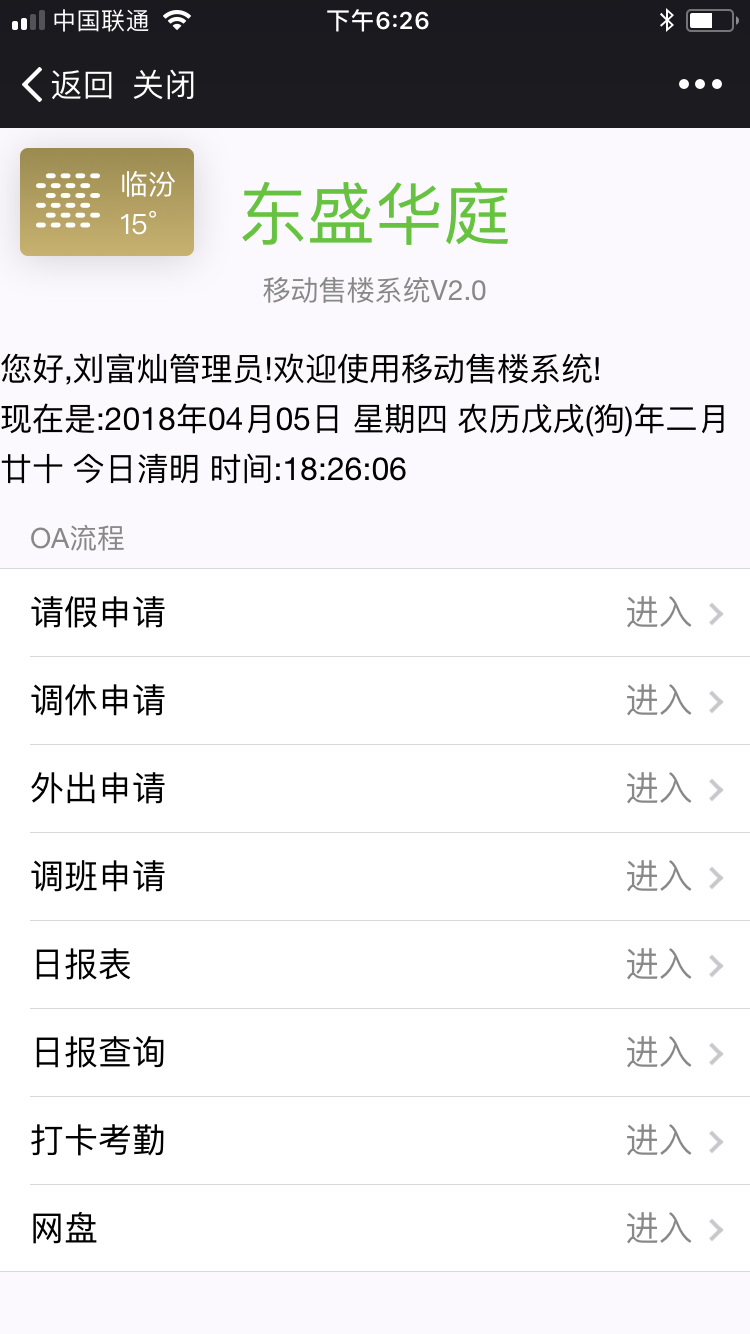750x1334 pixels.
Task: Enter the 网盘 cloud drive
Action: [375, 1229]
